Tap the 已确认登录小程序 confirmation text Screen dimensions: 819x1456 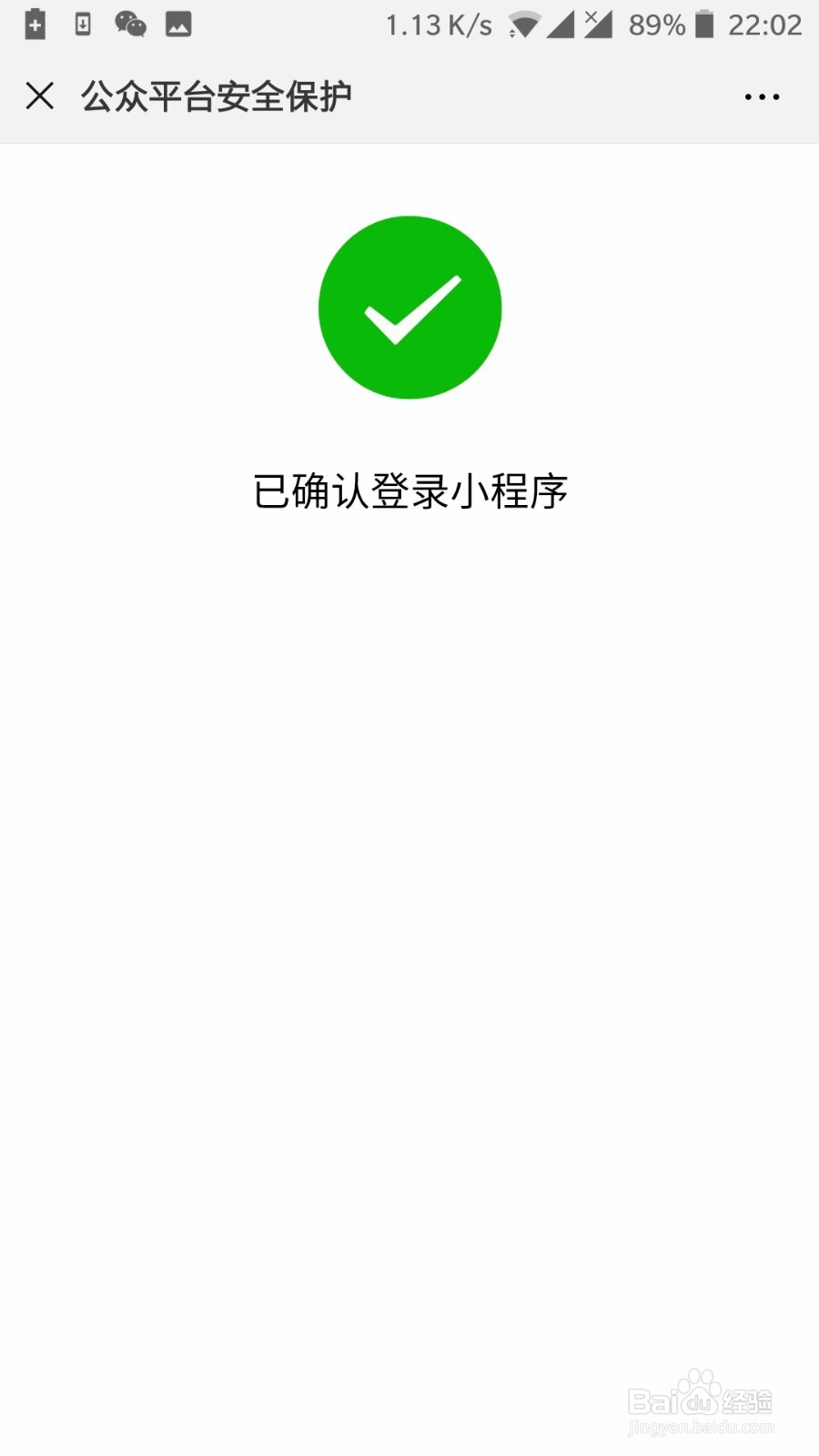[x=409, y=490]
